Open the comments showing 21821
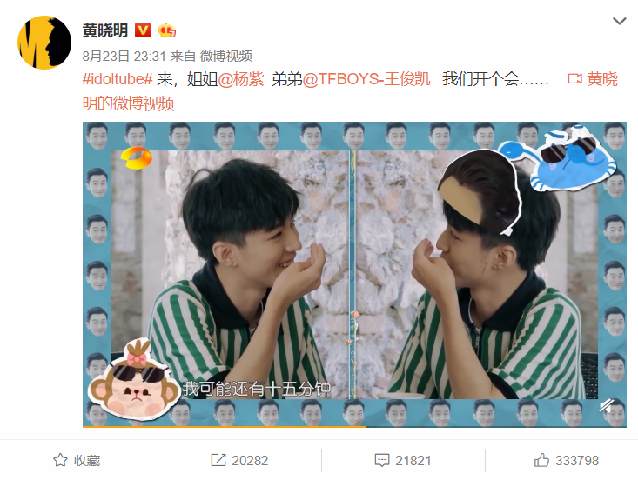The height and width of the screenshot is (480, 638). click(x=402, y=460)
